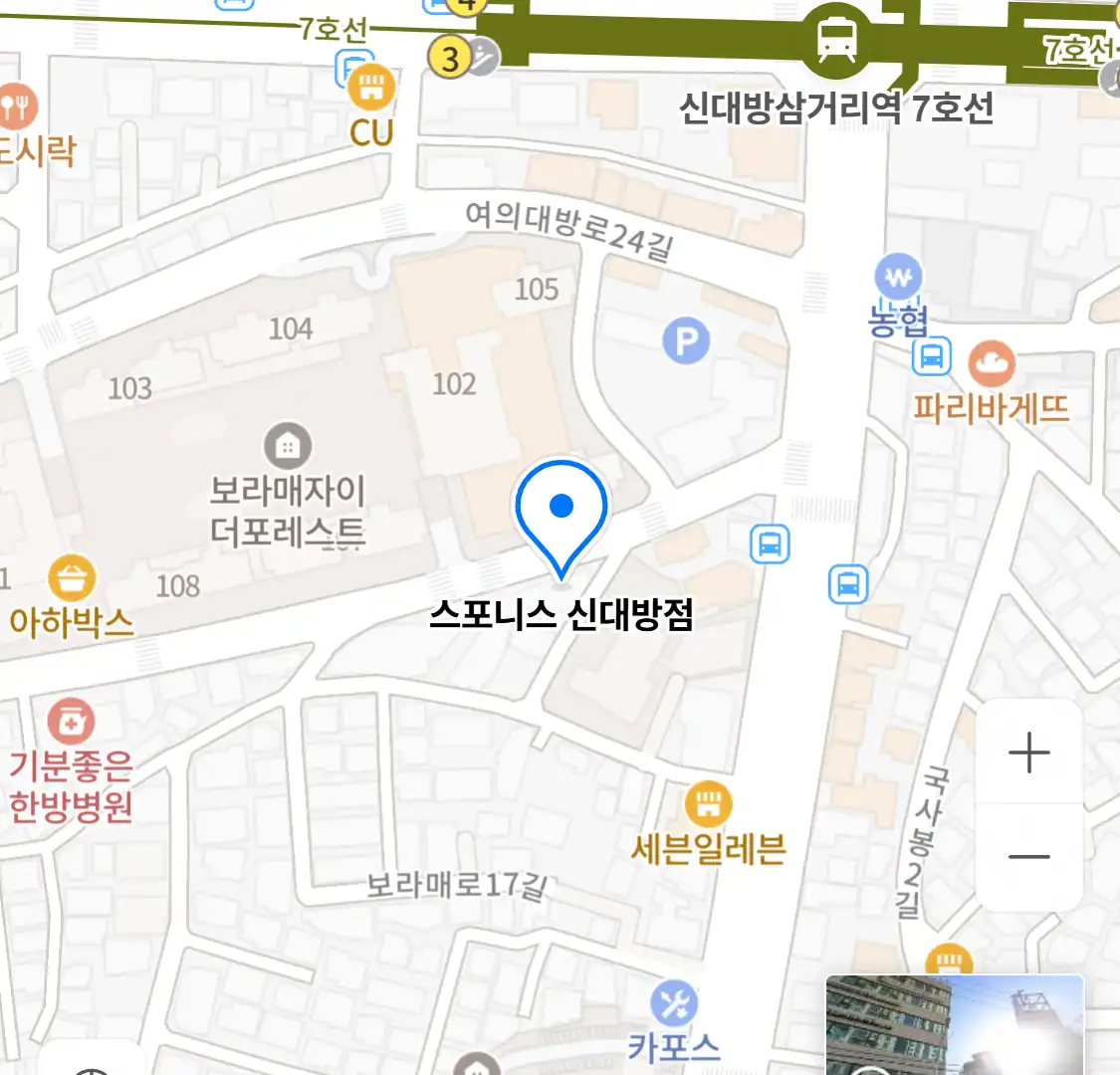Open the 카포스 repair shop marker
The image size is (1120, 1075).
(674, 1003)
